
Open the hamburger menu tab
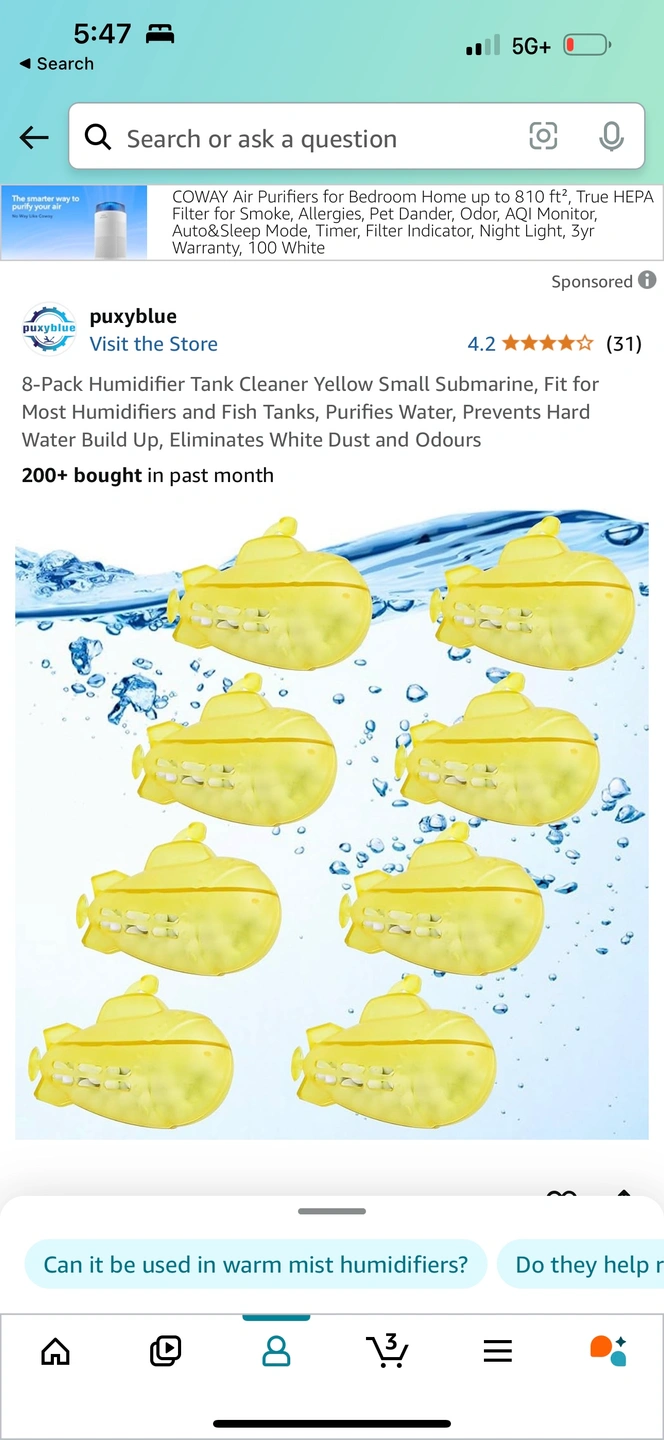coord(497,1352)
